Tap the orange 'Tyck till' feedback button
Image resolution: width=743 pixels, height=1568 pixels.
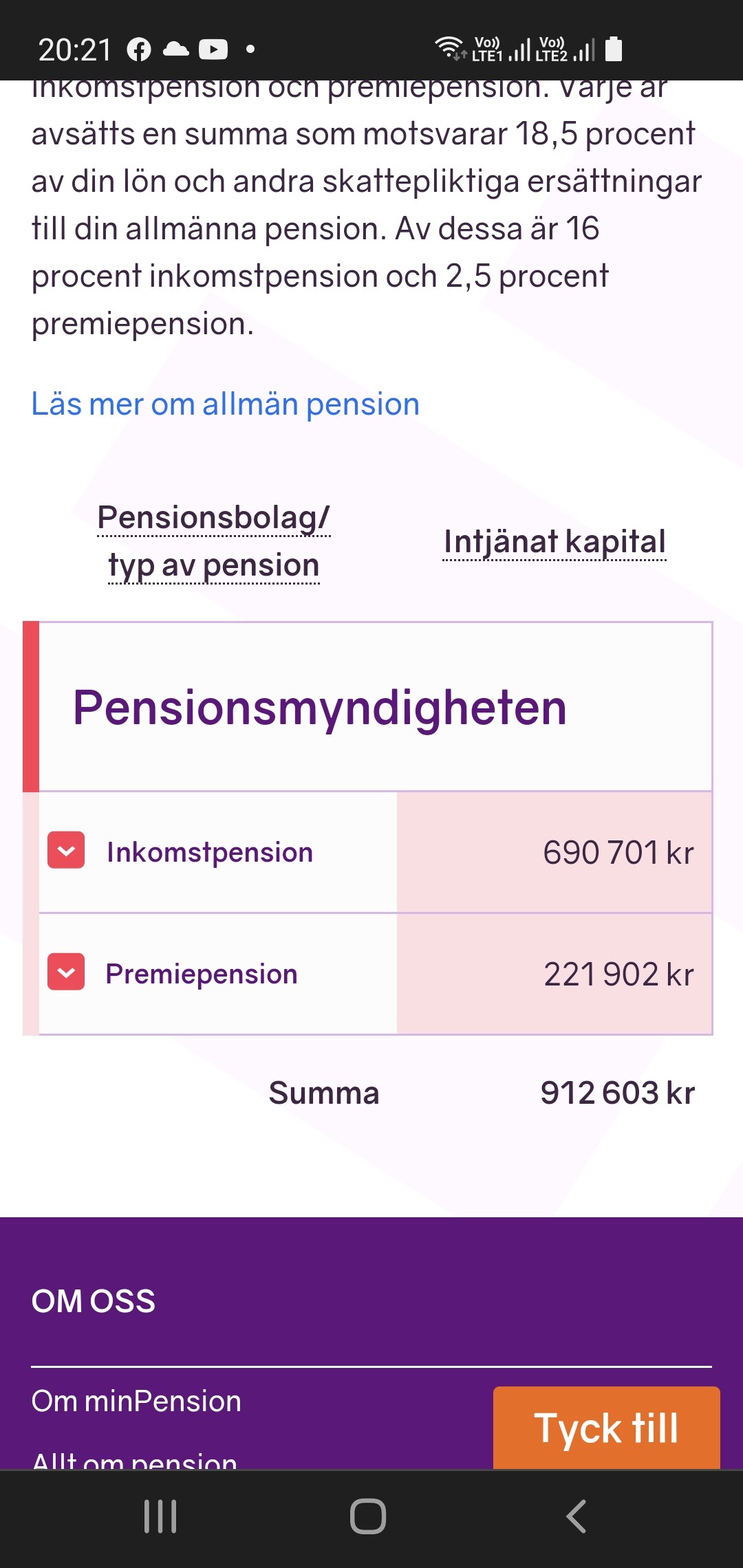606,1428
